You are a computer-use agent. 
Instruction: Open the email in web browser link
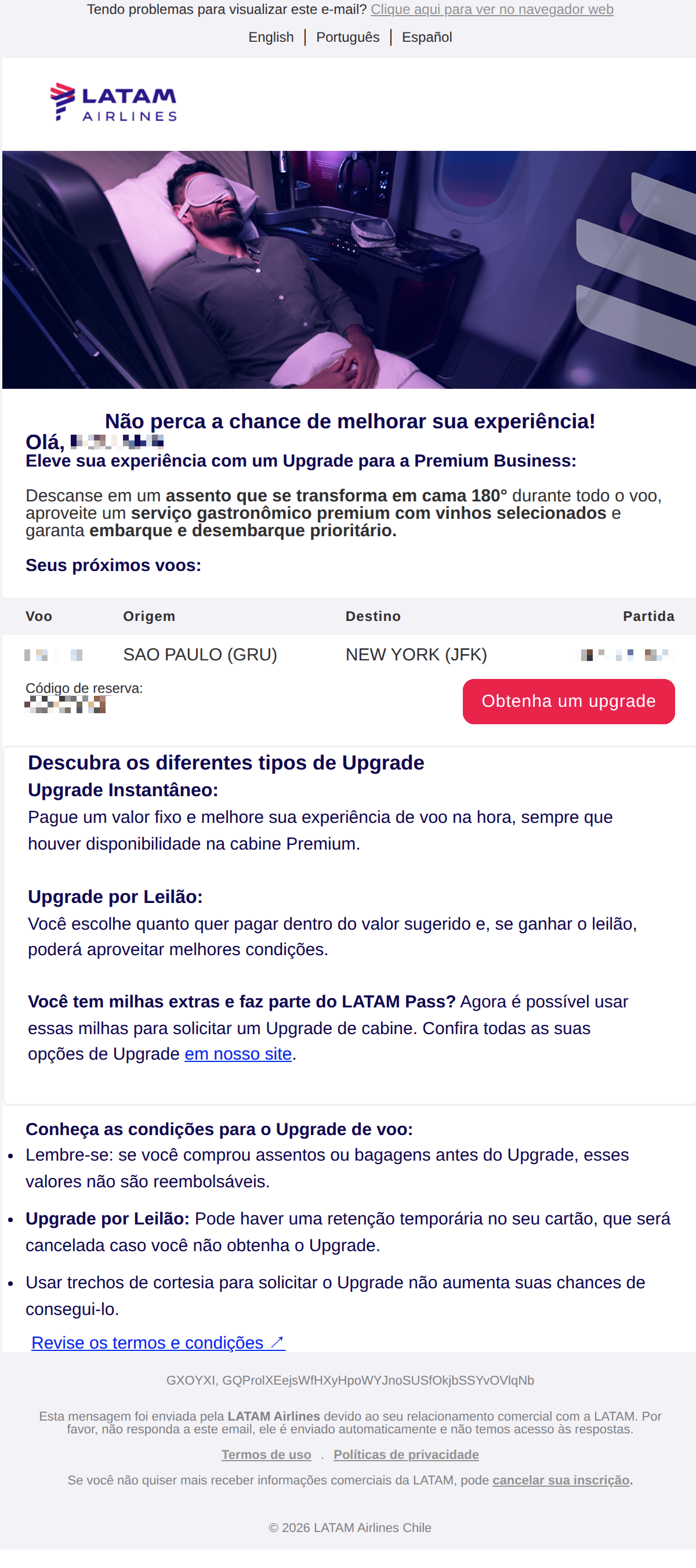pos(492,10)
